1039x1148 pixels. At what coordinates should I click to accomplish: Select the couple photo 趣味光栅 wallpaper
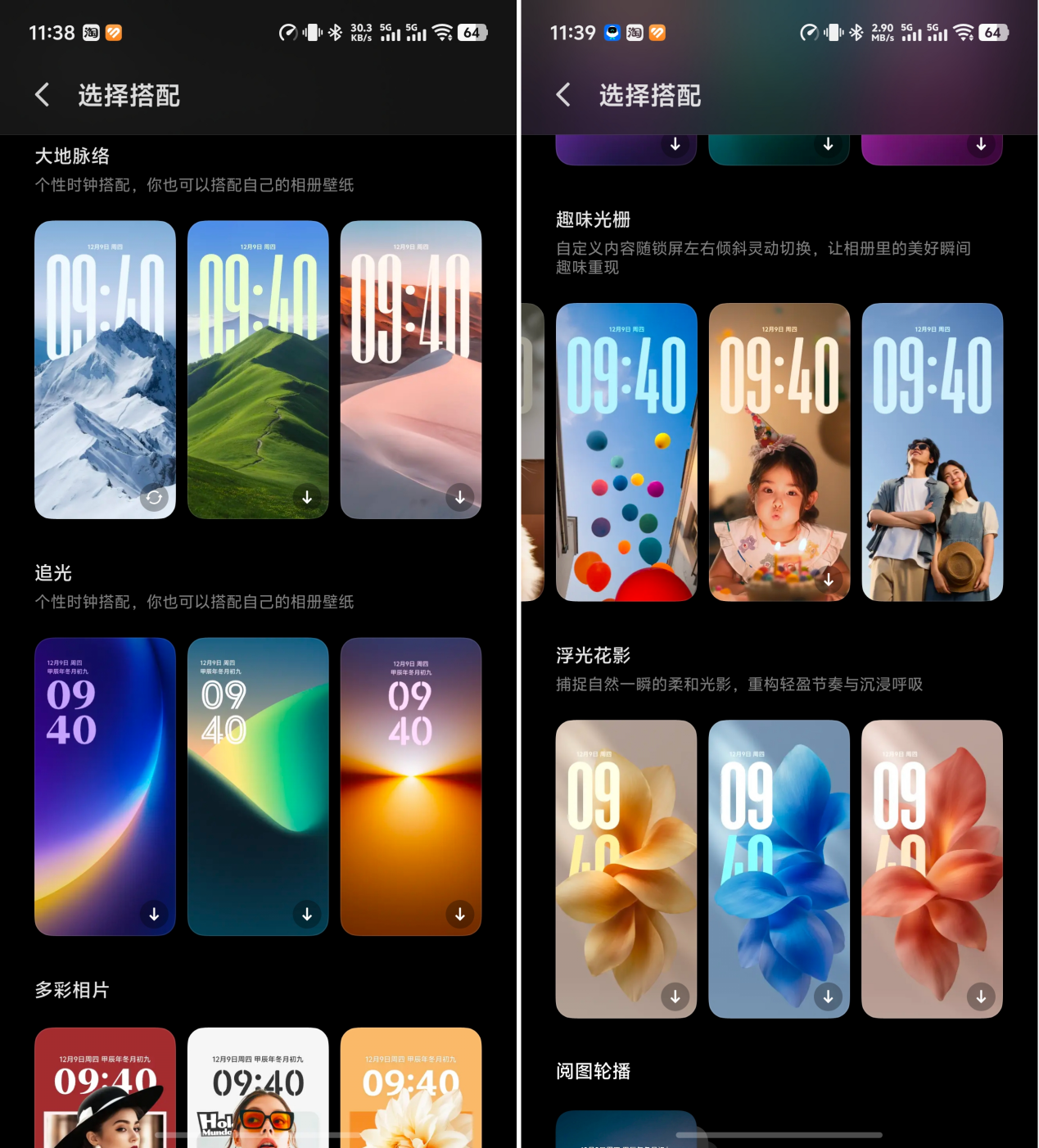click(x=932, y=452)
